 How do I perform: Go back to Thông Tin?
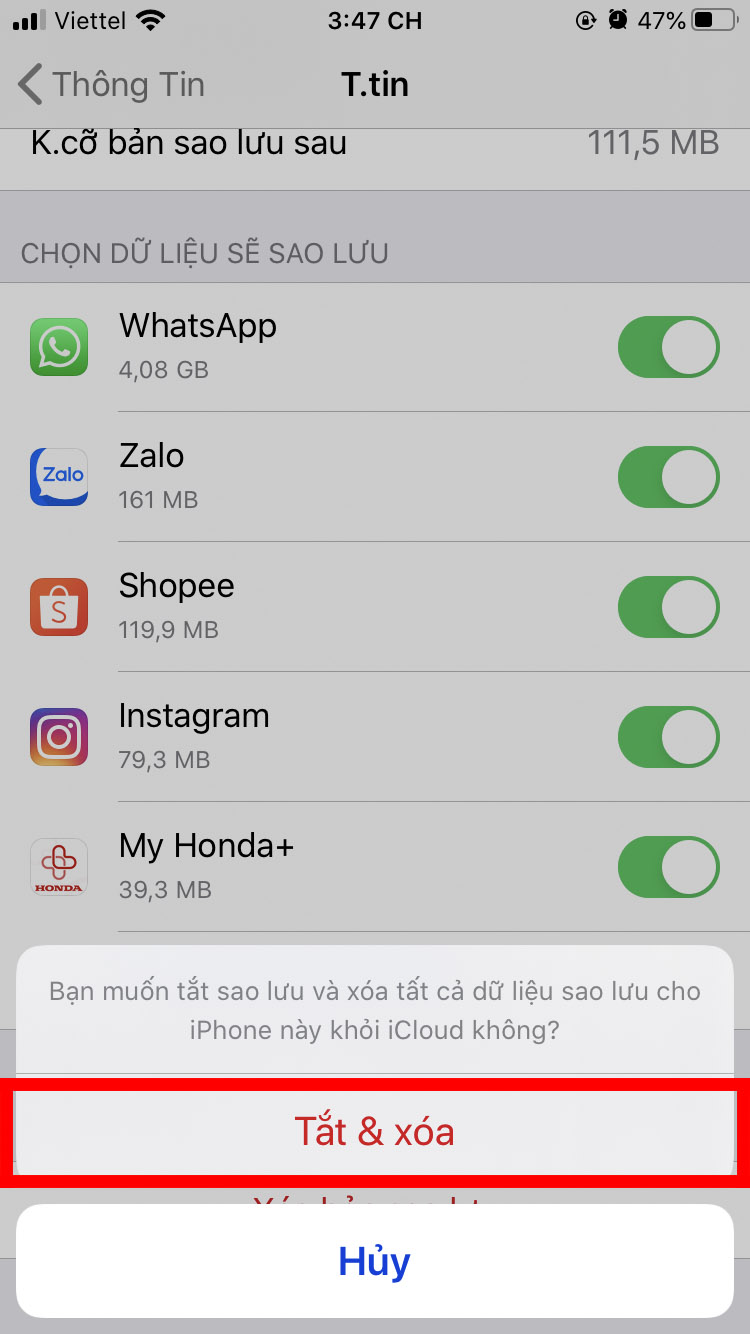pos(112,84)
